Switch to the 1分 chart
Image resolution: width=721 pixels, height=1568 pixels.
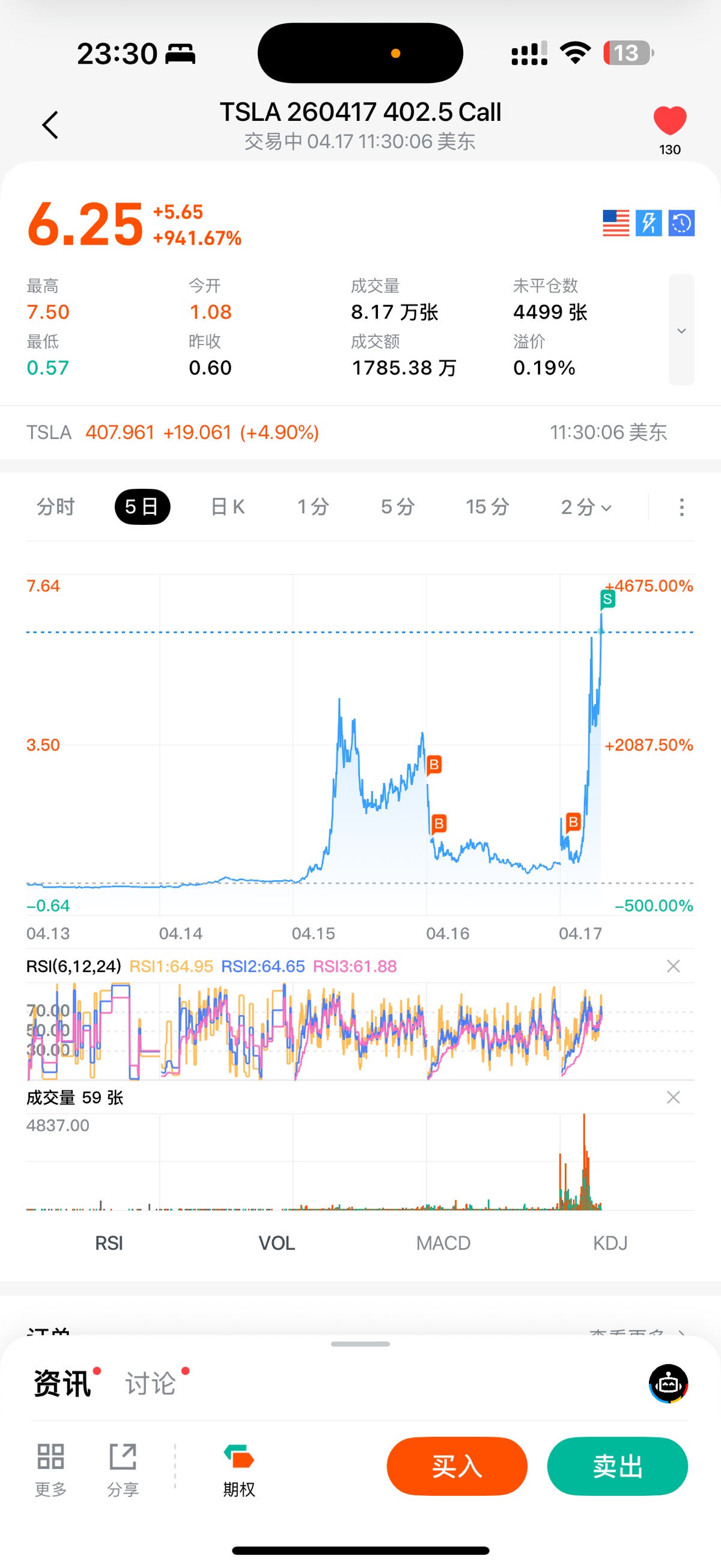click(313, 507)
